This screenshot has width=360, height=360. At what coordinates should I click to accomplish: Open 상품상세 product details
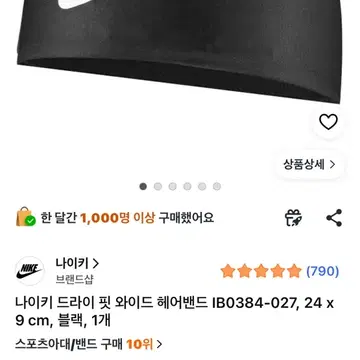[309, 164]
